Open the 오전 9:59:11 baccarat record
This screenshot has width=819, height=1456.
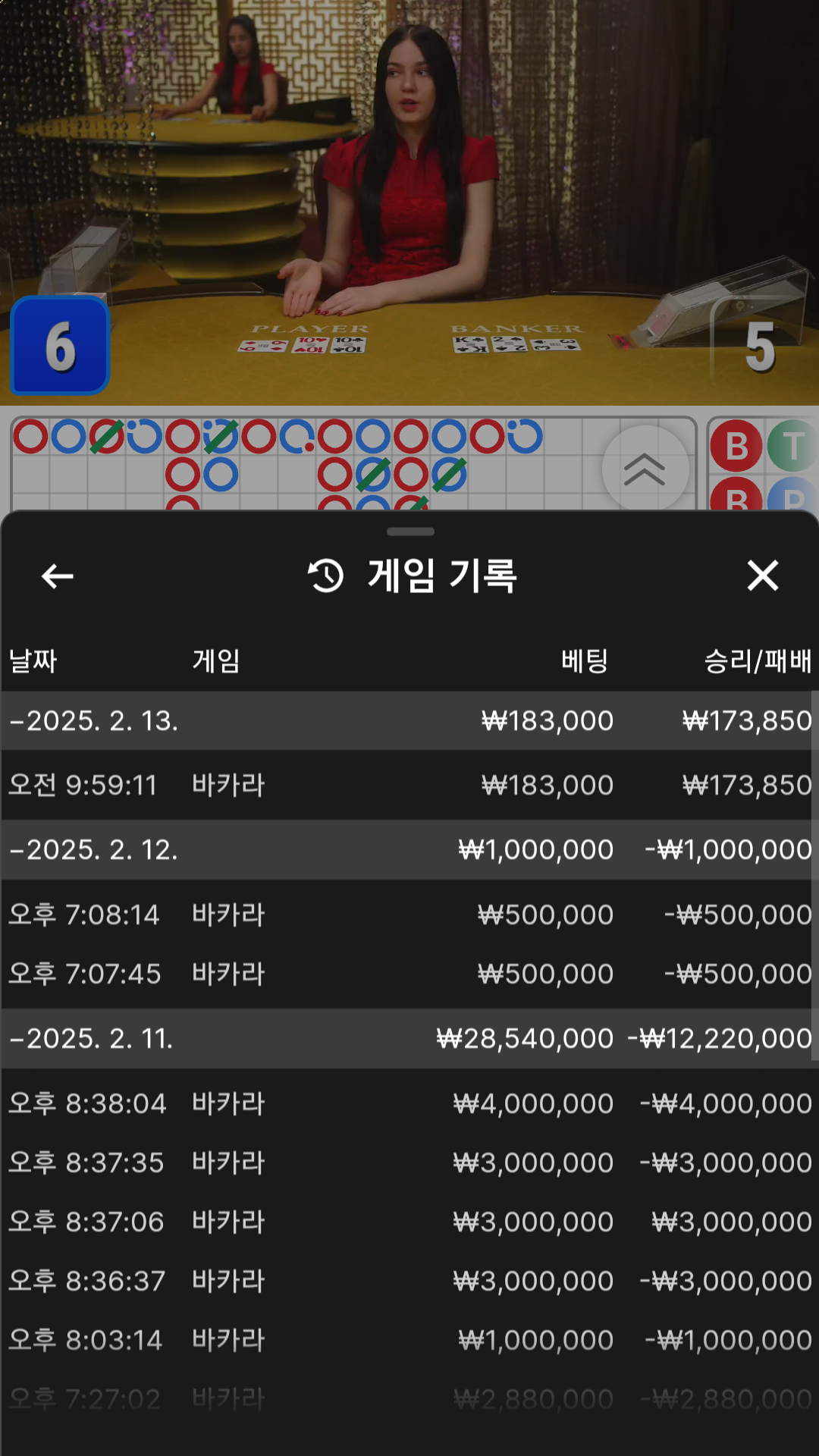pyautogui.click(x=409, y=785)
